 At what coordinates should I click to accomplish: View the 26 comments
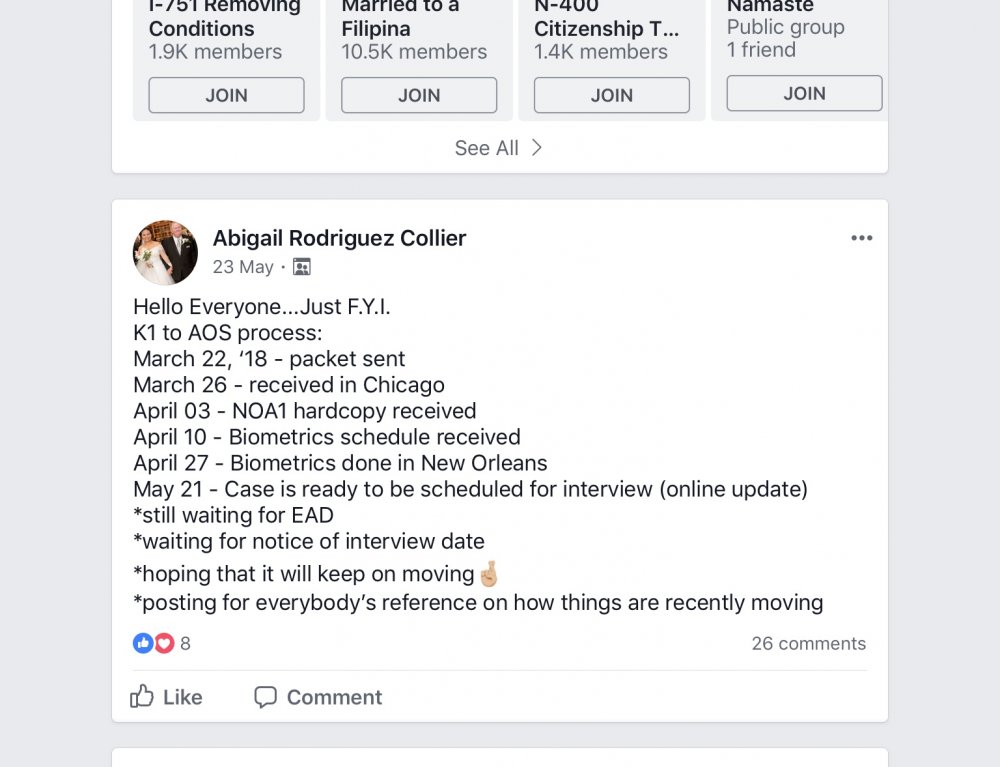808,643
